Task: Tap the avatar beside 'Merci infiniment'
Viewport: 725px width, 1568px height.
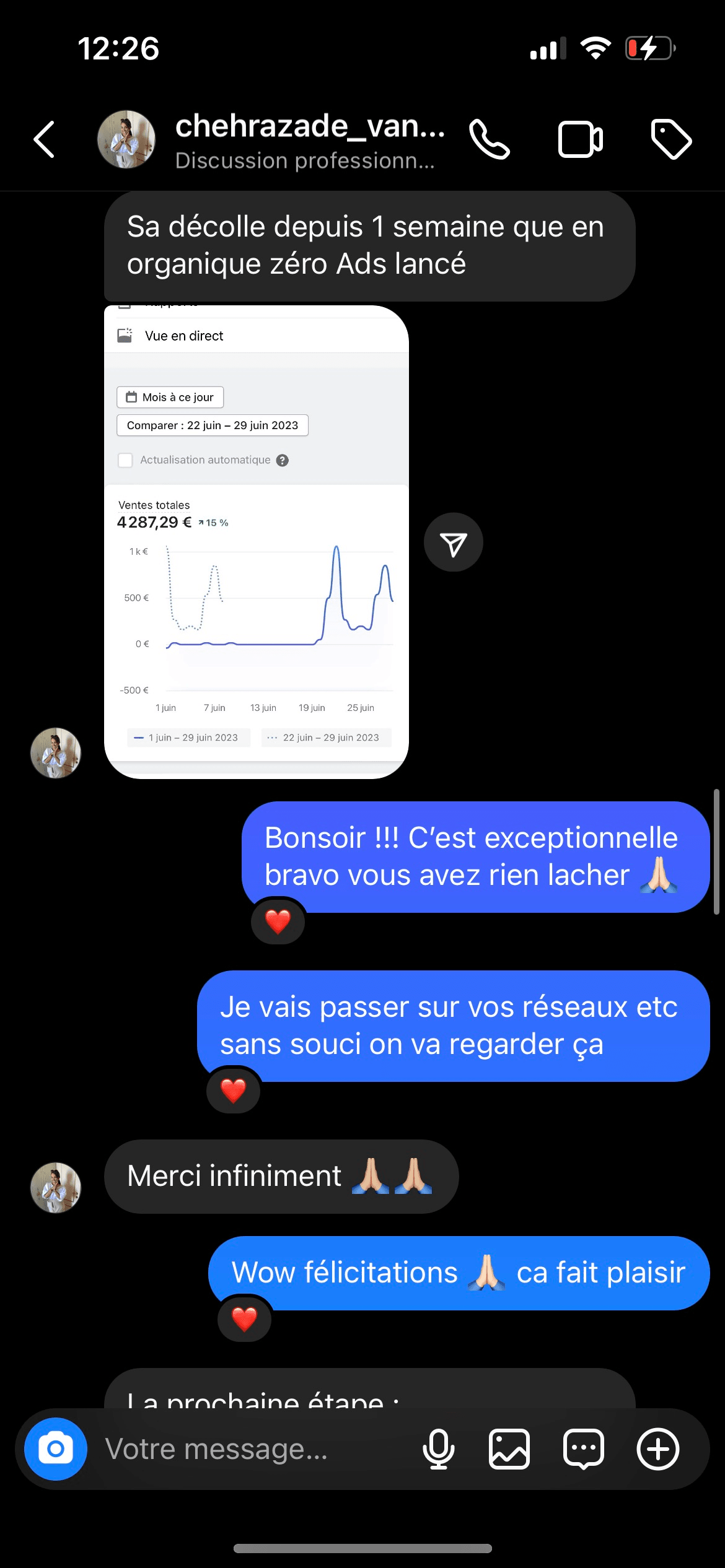Action: click(56, 1187)
